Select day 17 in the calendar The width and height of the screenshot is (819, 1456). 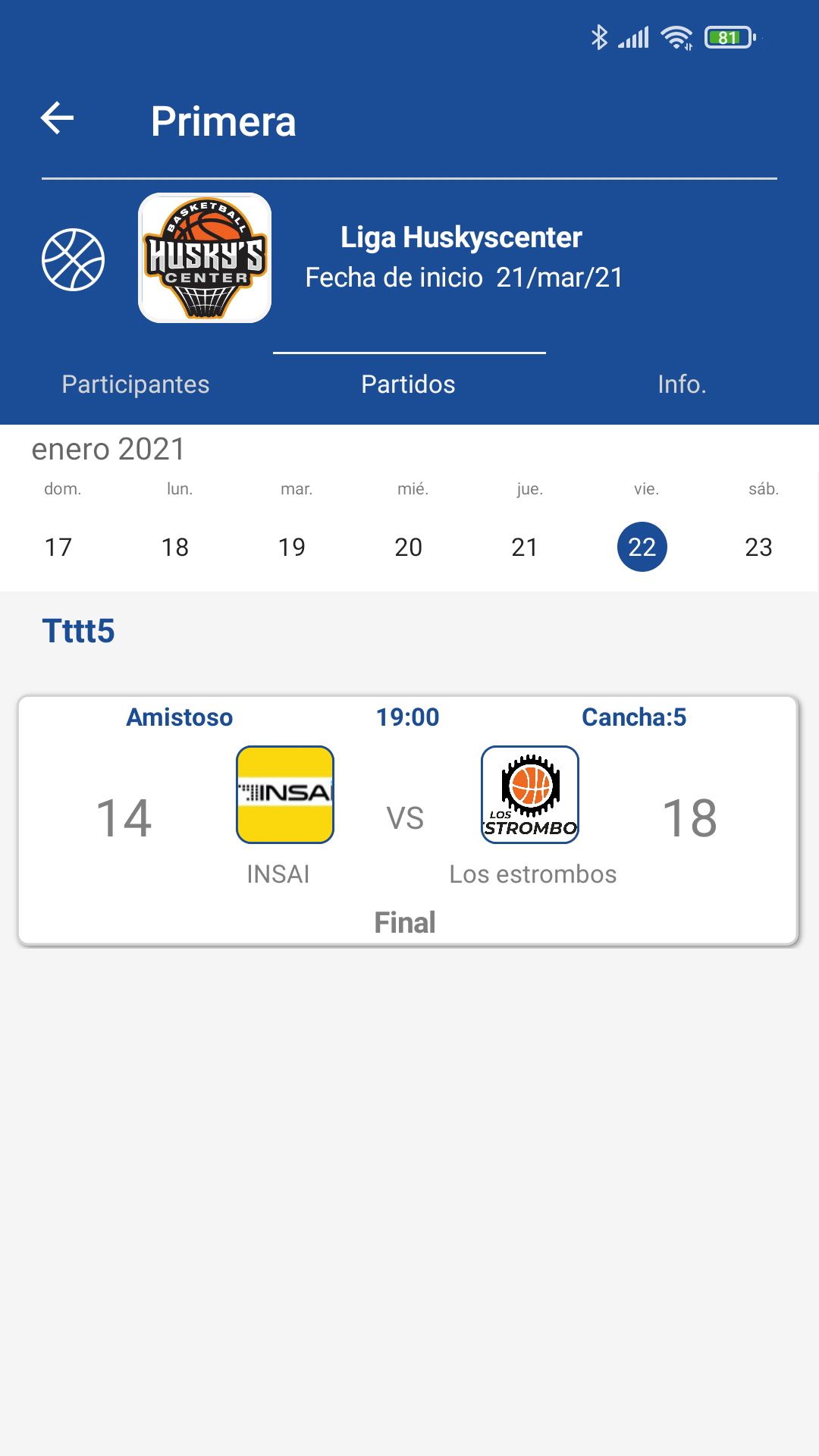click(58, 547)
